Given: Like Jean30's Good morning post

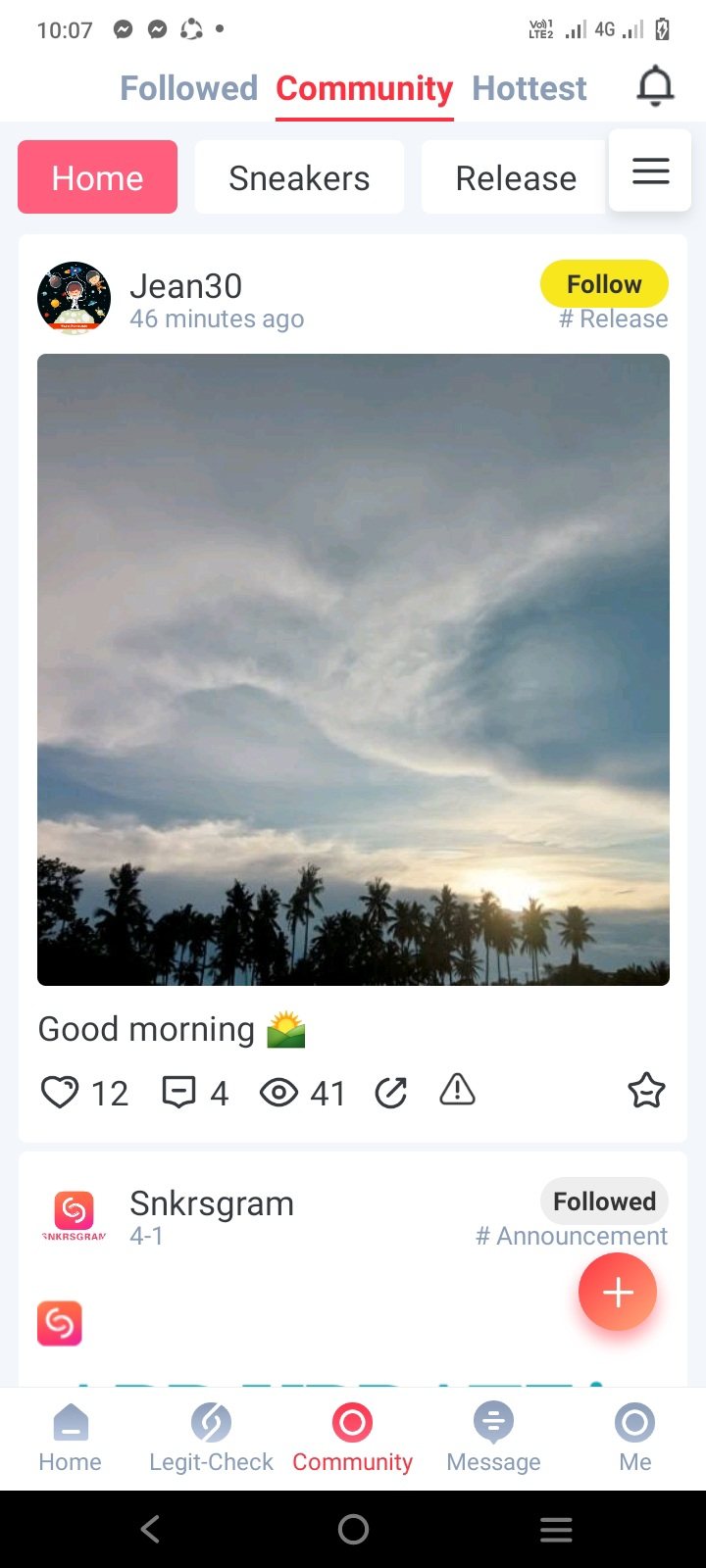Looking at the screenshot, I should (x=60, y=1092).
